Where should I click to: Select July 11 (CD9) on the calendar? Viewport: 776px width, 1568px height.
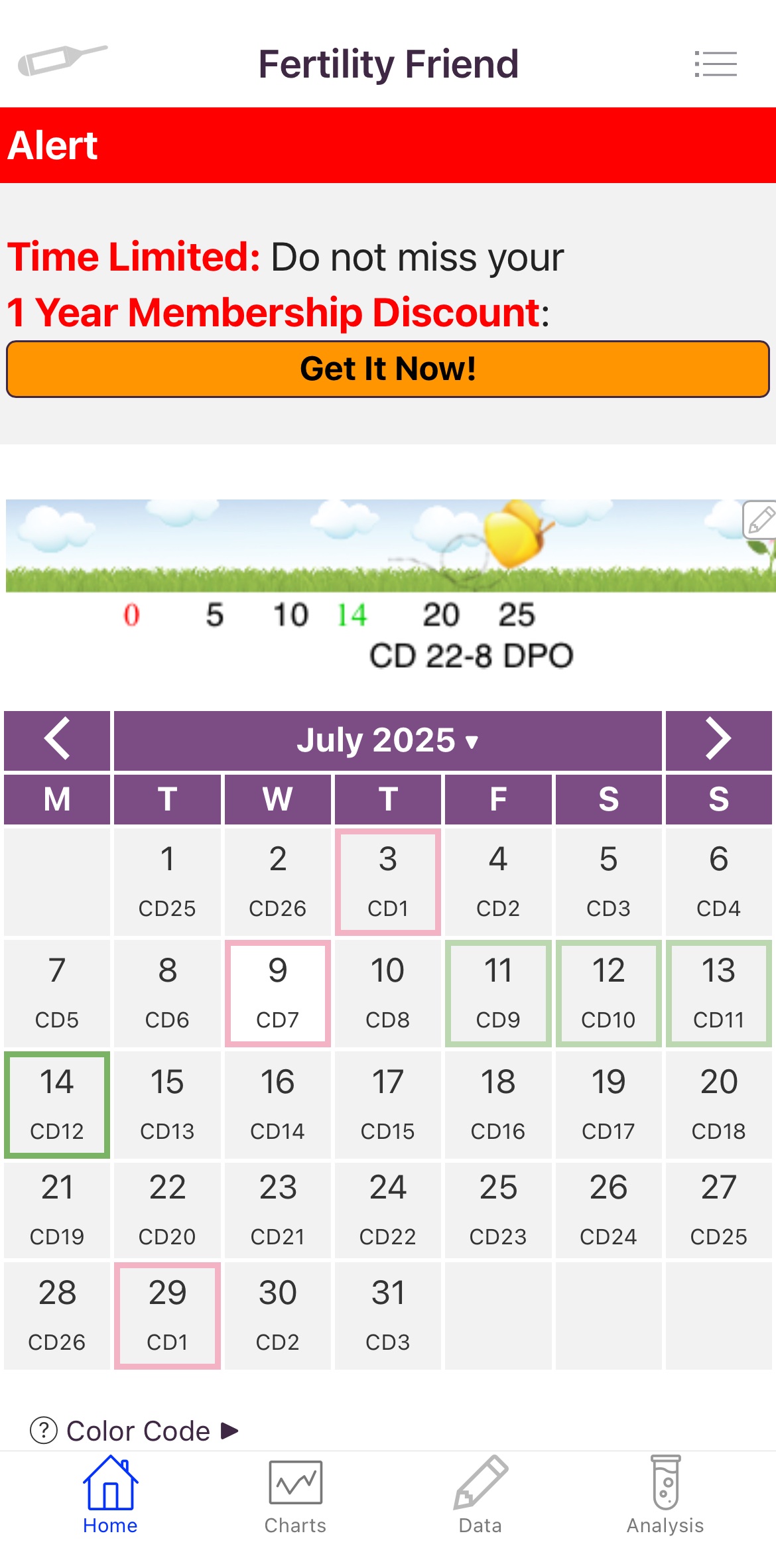point(498,993)
